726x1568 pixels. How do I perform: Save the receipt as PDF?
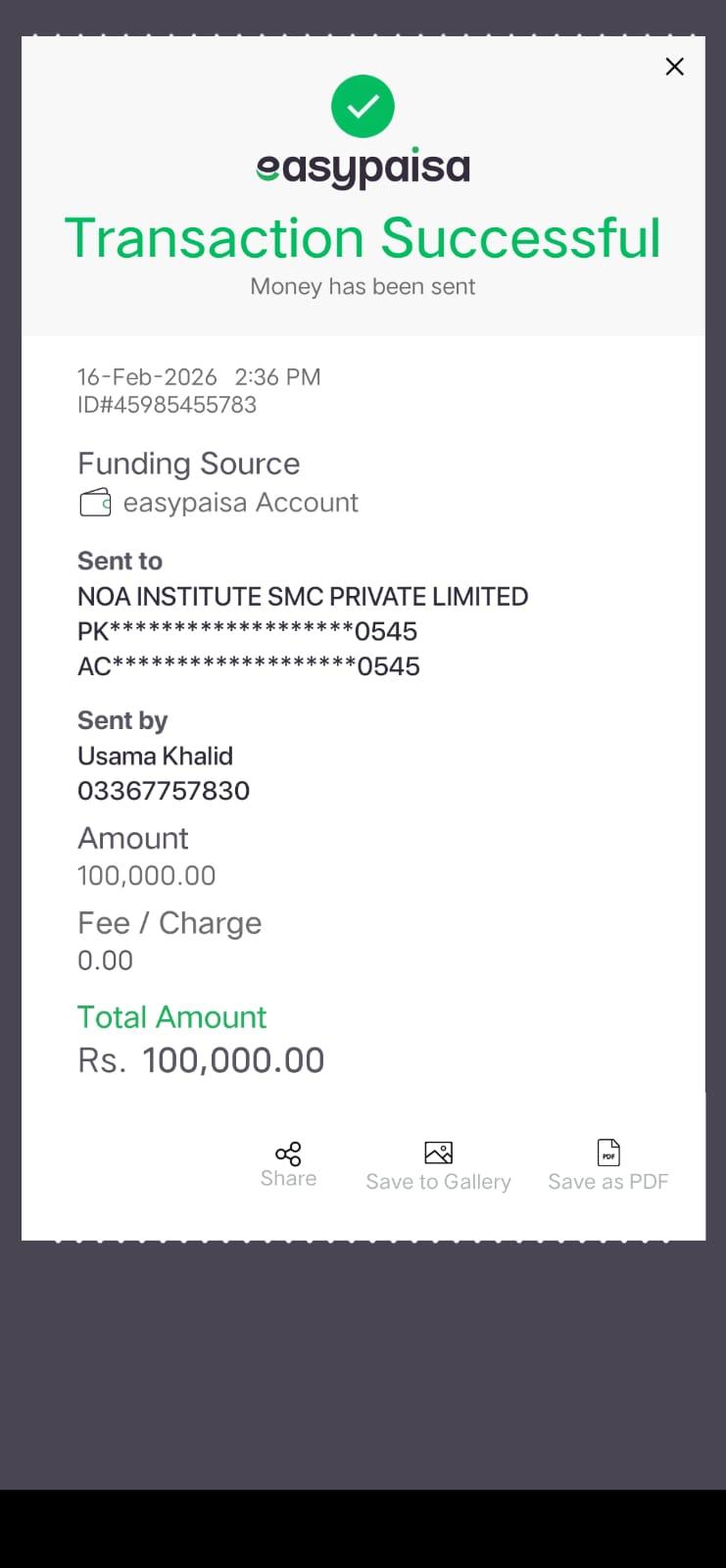click(607, 1165)
